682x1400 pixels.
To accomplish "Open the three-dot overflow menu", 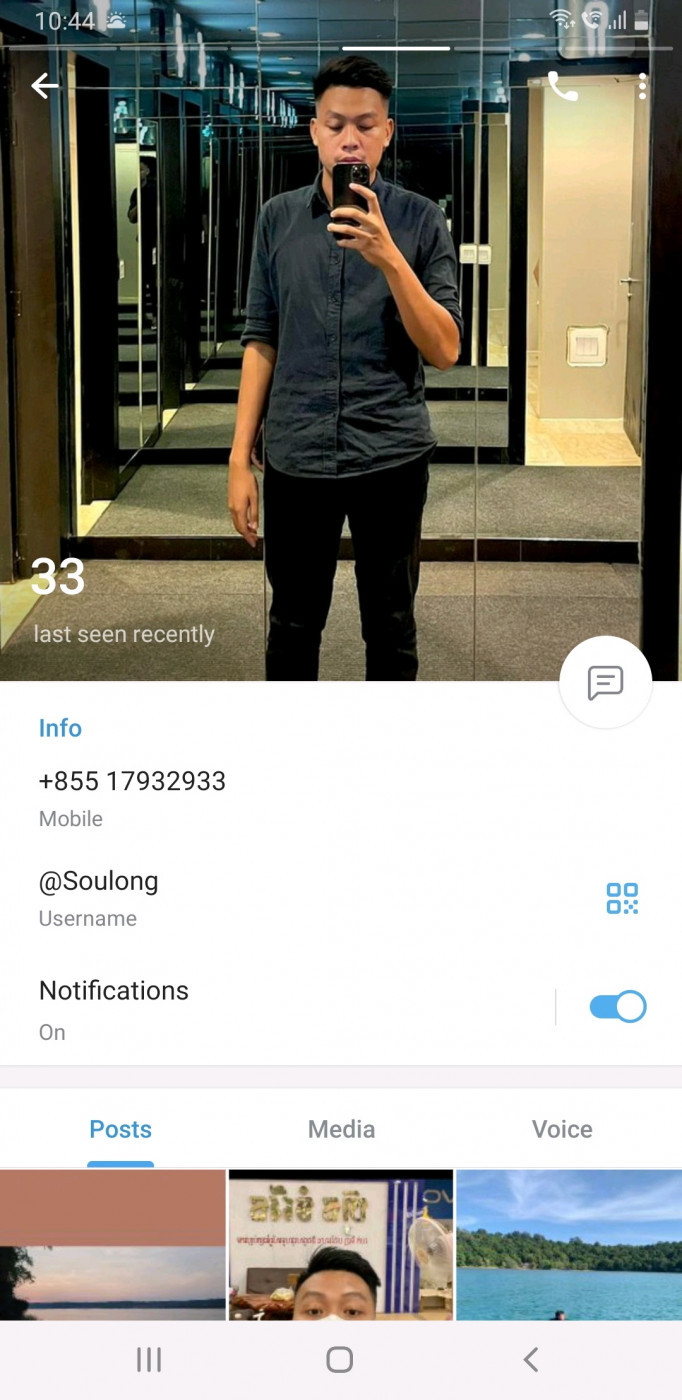I will point(642,87).
